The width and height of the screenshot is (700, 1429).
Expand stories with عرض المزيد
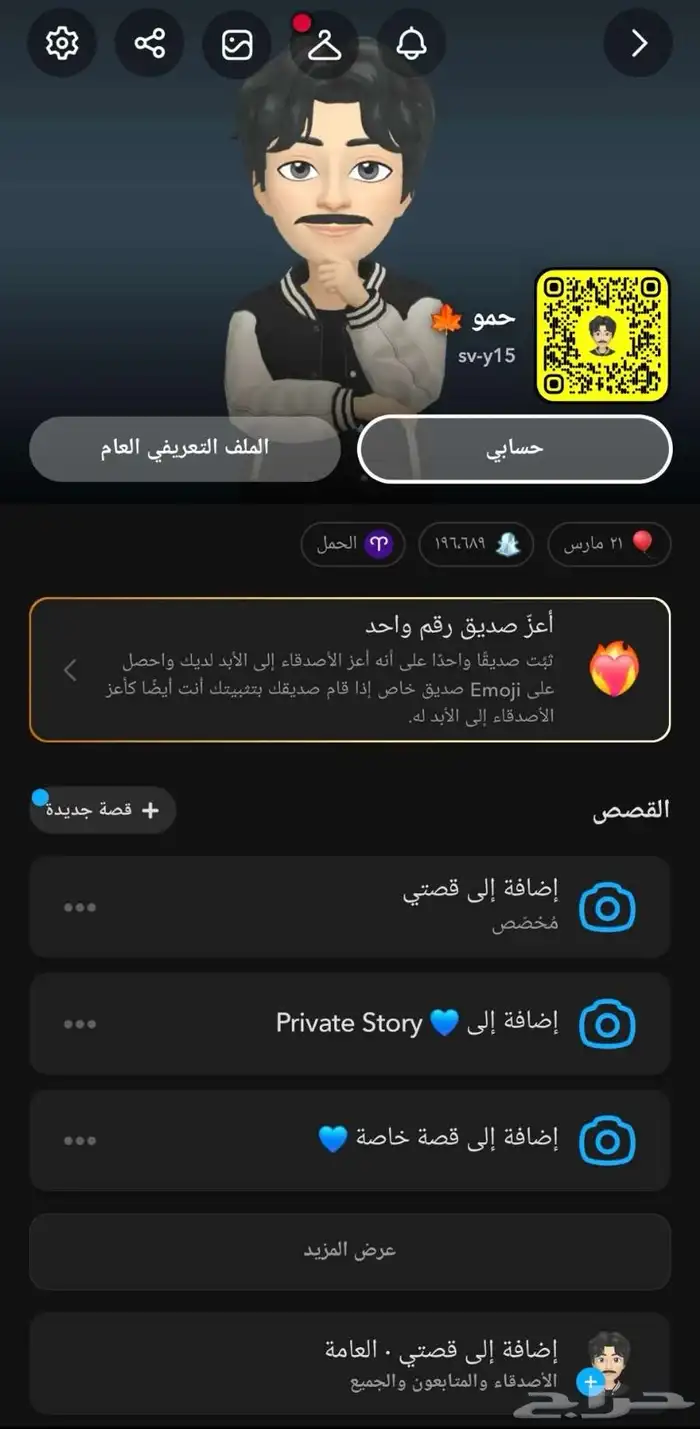(x=350, y=1251)
